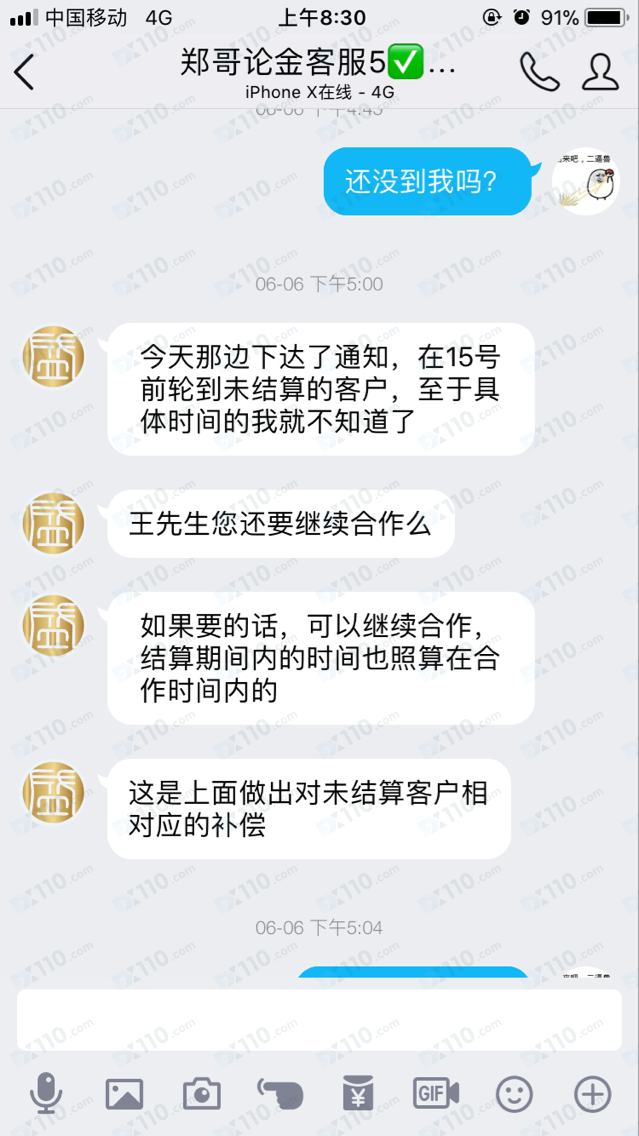This screenshot has width=639, height=1136.
Task: Open the contact profile details icon
Action: (600, 71)
